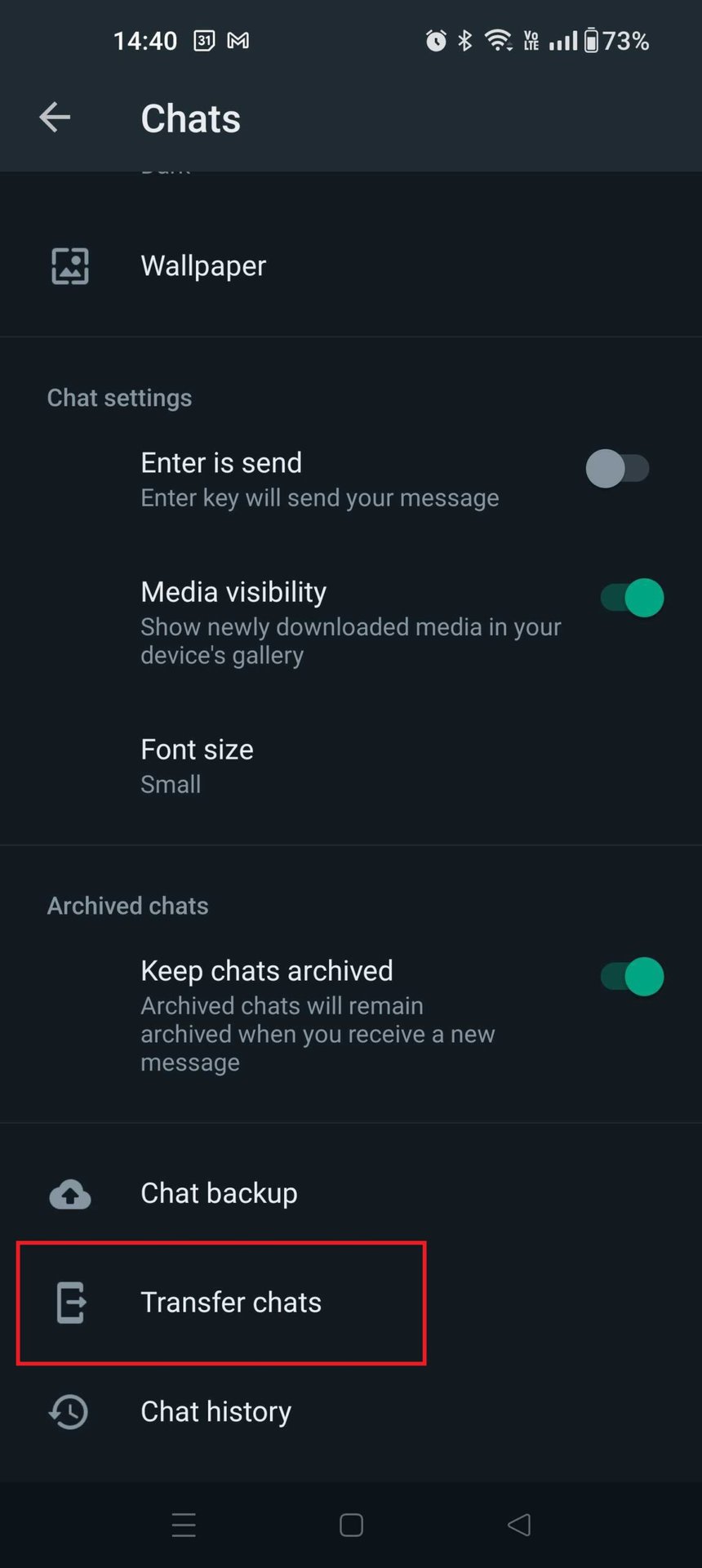Open Wallpaper settings
702x1568 pixels.
tap(203, 266)
